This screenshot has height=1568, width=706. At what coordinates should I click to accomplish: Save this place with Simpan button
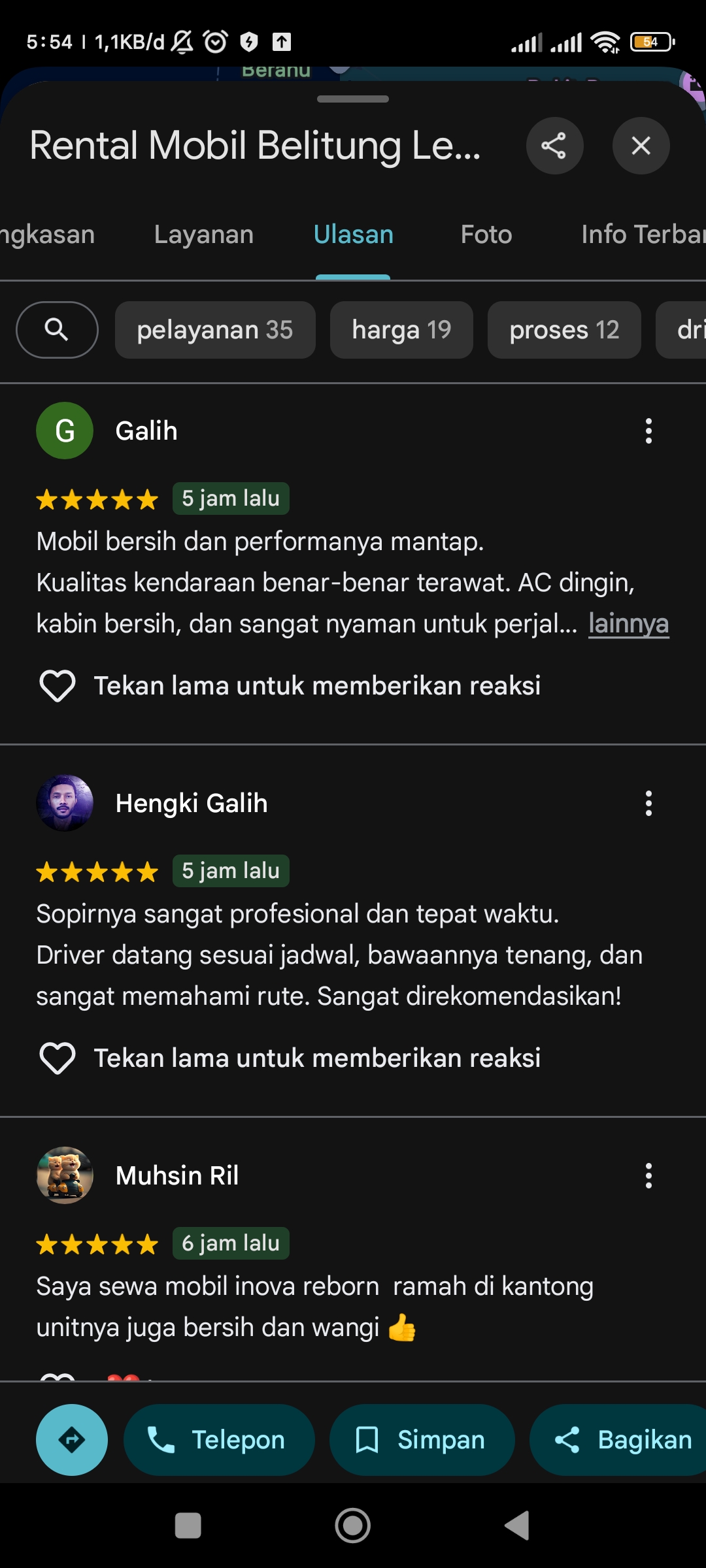[x=422, y=1440]
